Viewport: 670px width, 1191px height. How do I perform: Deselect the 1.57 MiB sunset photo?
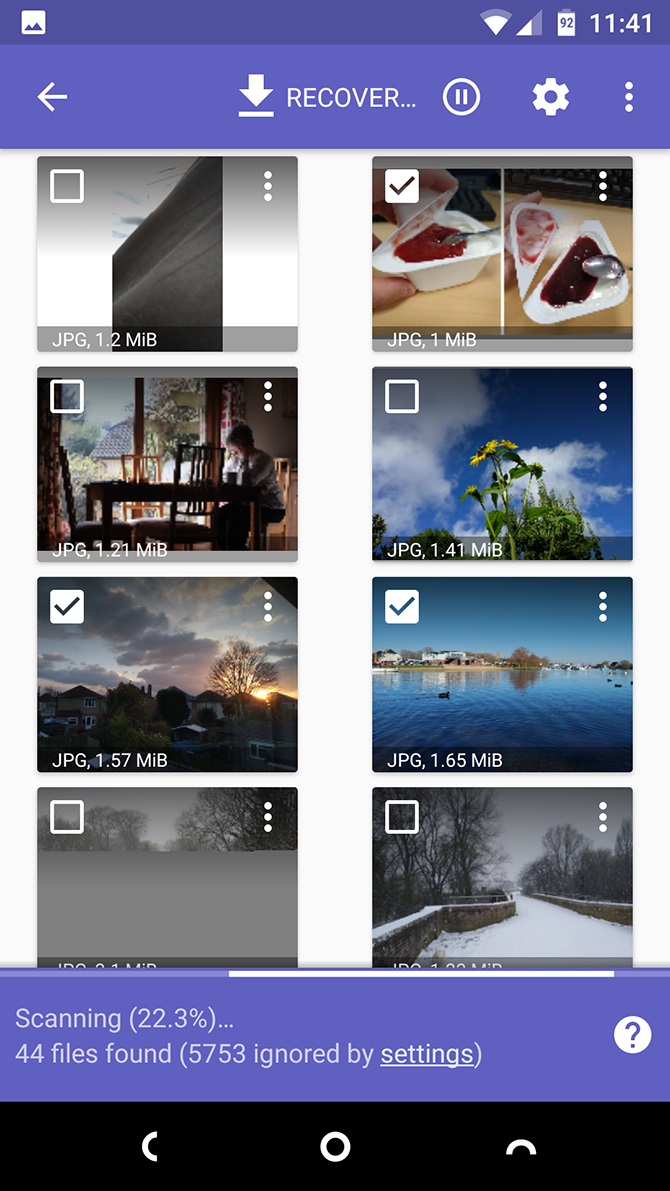click(67, 606)
